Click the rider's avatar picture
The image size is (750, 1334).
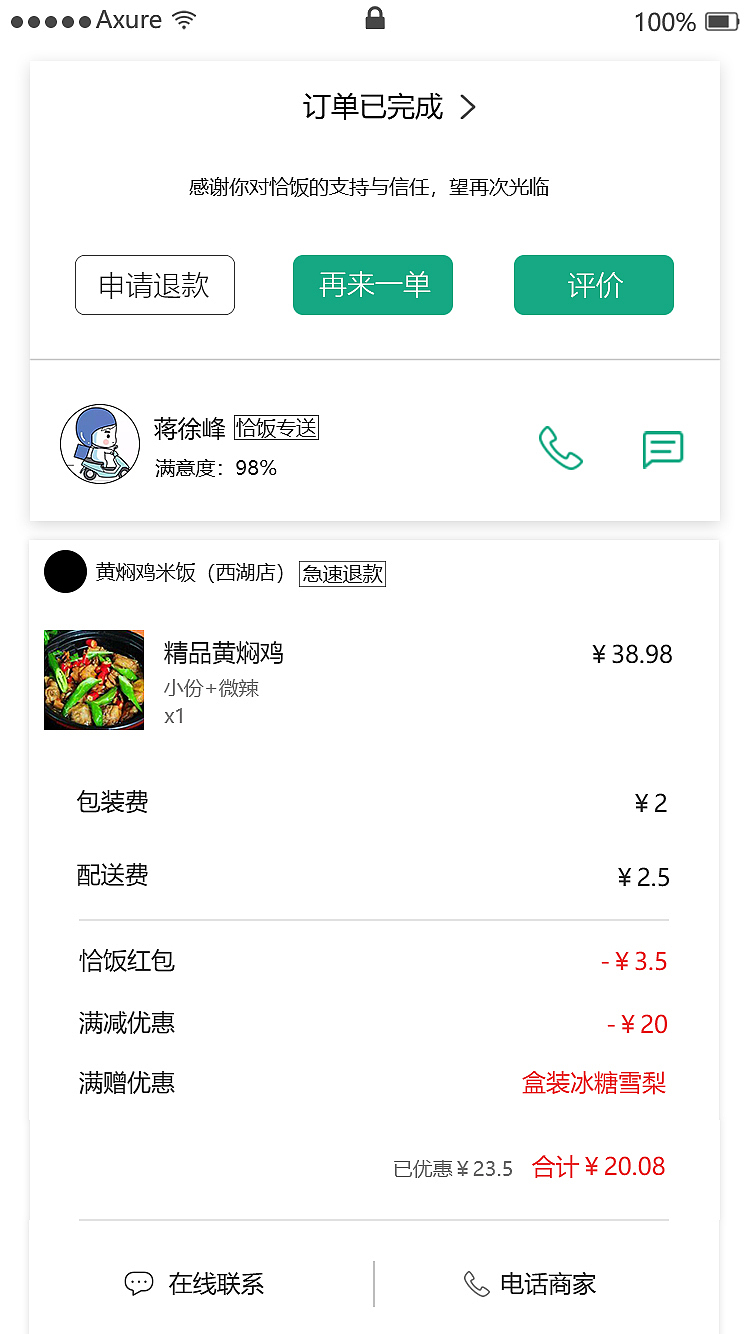pyautogui.click(x=101, y=443)
